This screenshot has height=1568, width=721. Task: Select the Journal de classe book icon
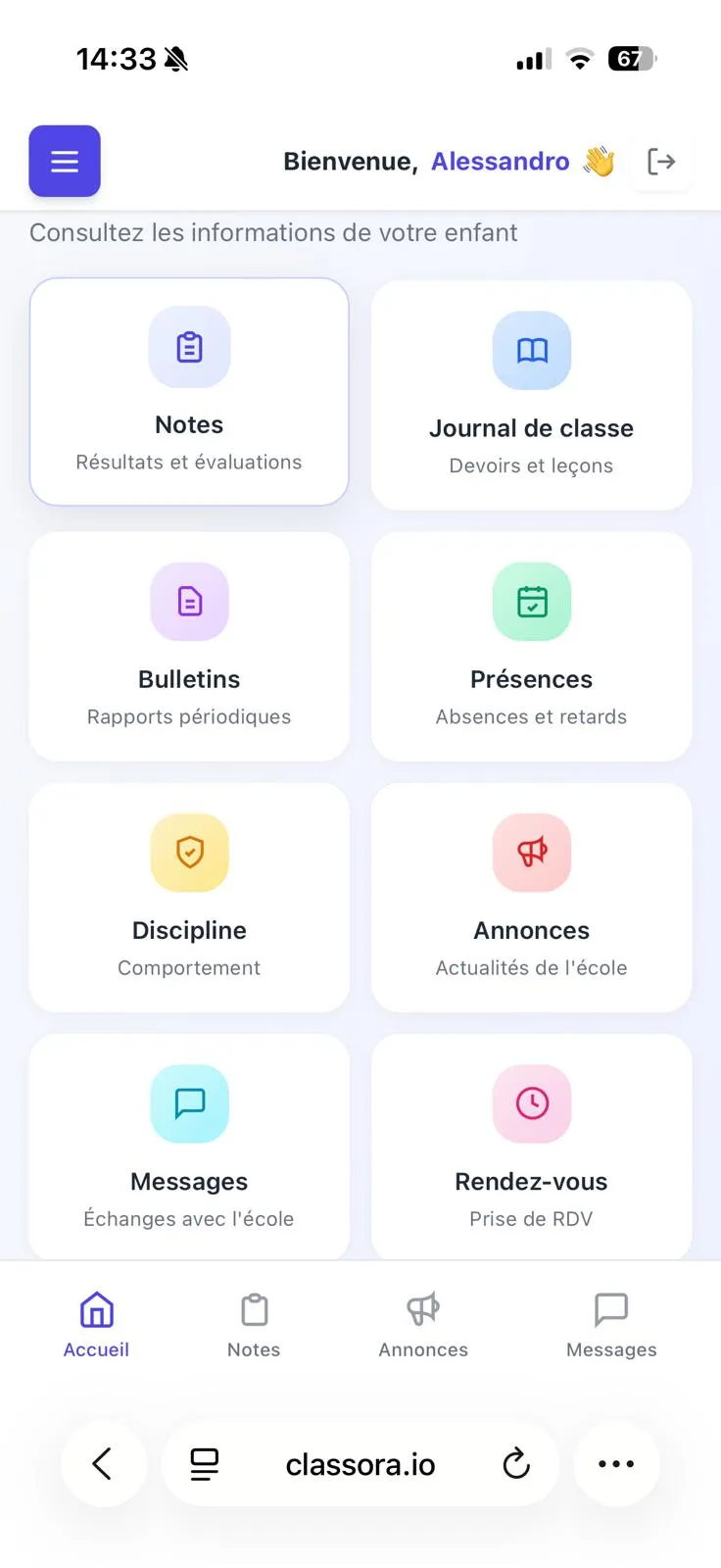tap(531, 350)
